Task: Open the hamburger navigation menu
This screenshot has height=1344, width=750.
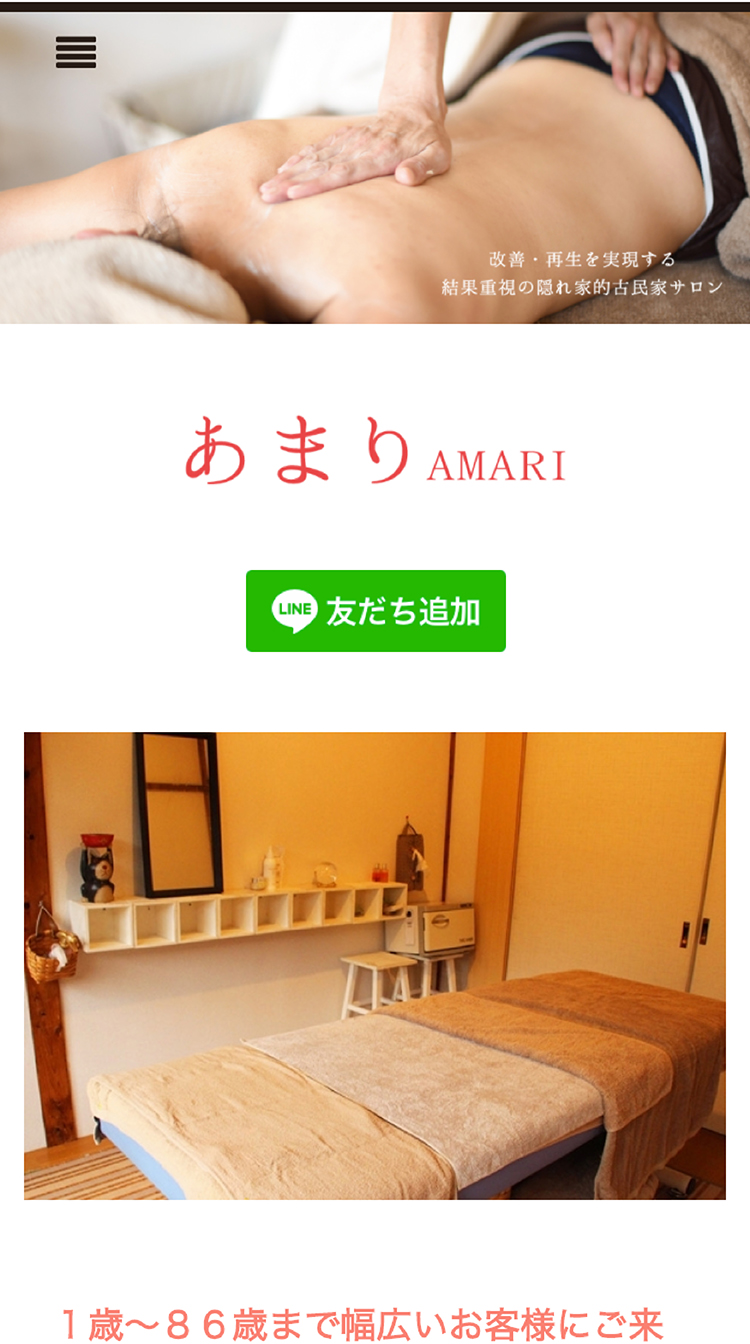Action: [76, 52]
